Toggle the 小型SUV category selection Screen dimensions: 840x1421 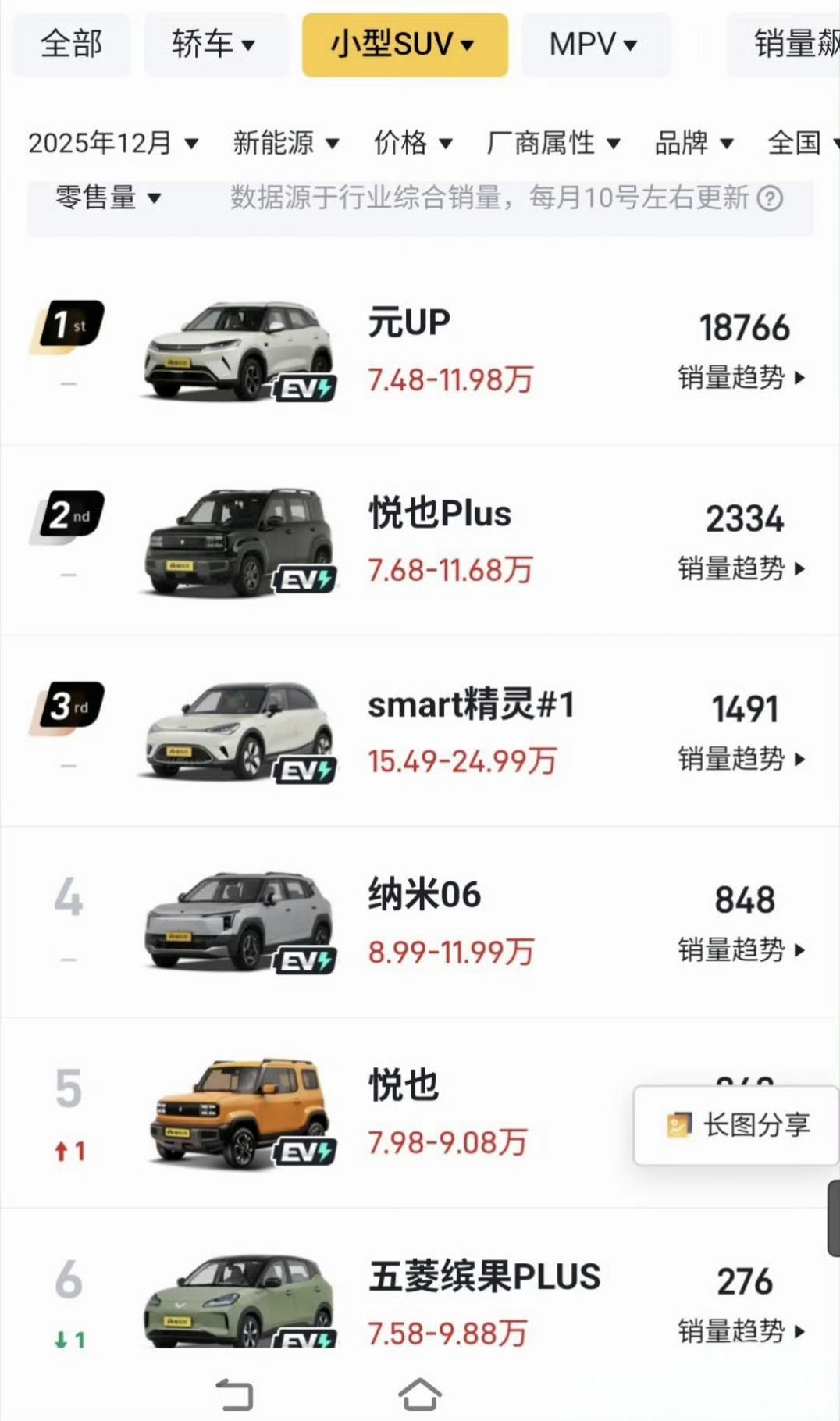click(404, 45)
